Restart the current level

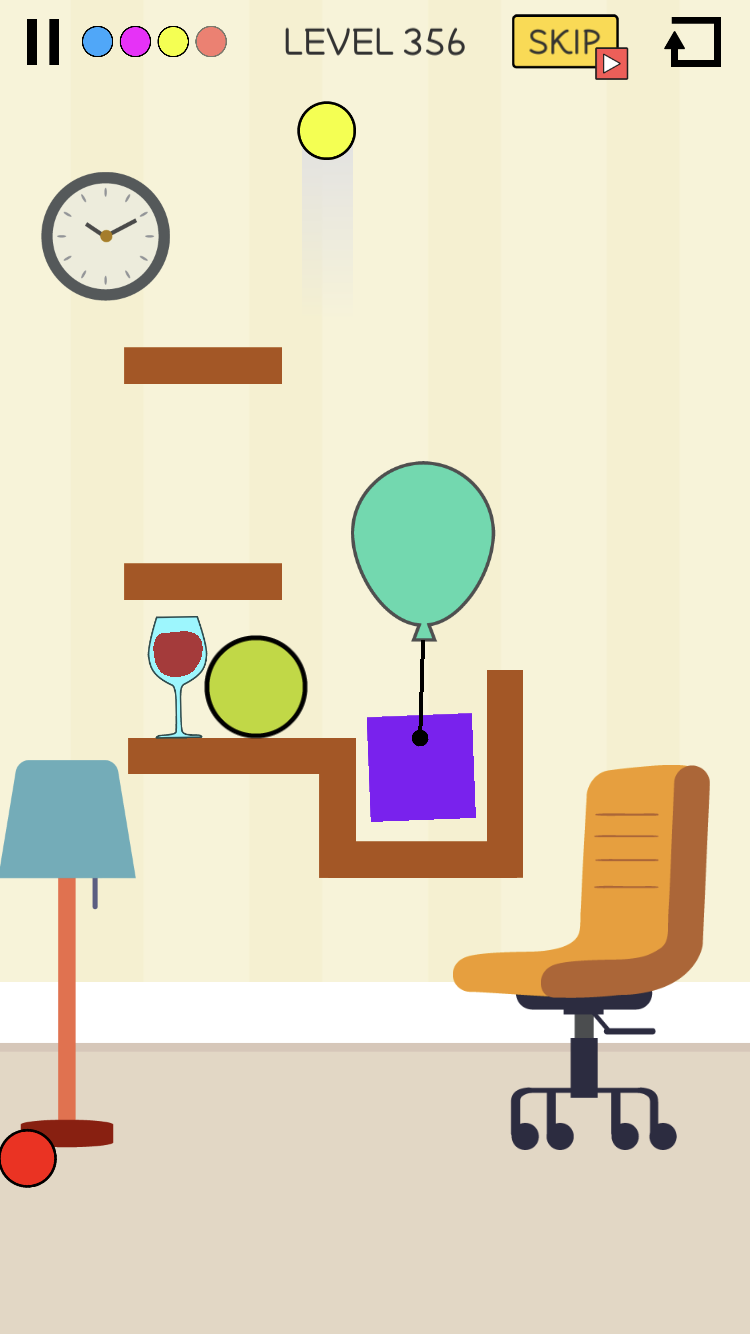(x=693, y=42)
